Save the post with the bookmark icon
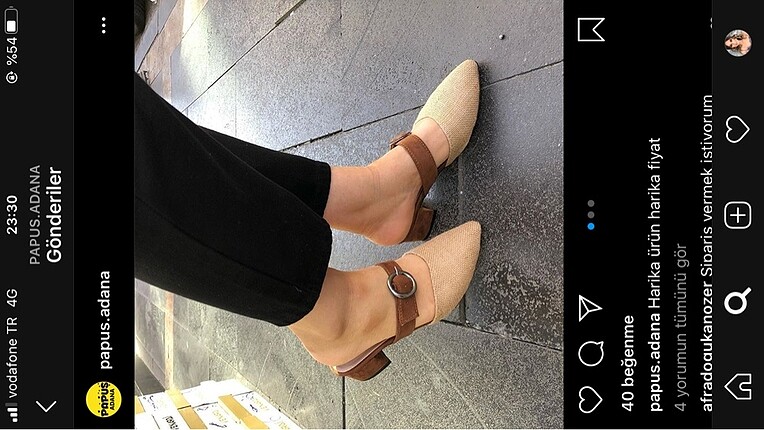764x430 pixels. tap(591, 30)
